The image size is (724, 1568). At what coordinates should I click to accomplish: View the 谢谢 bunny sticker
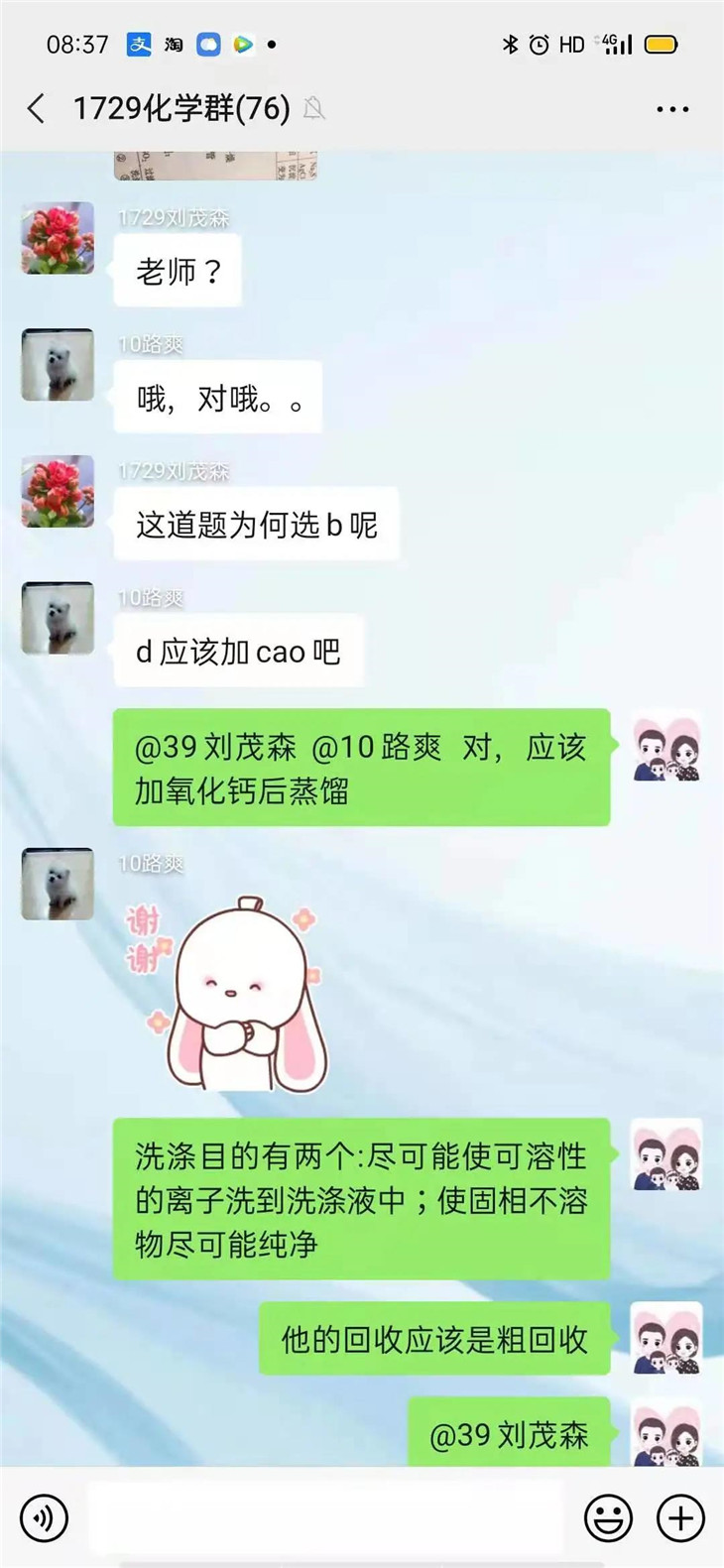click(233, 992)
